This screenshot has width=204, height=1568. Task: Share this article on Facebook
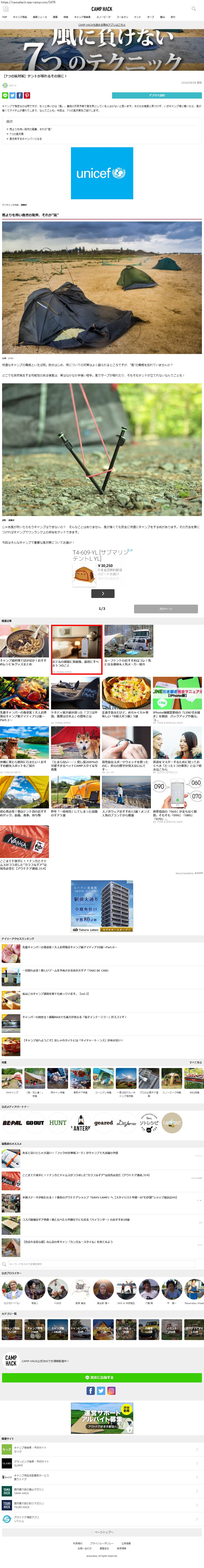click(x=20, y=95)
